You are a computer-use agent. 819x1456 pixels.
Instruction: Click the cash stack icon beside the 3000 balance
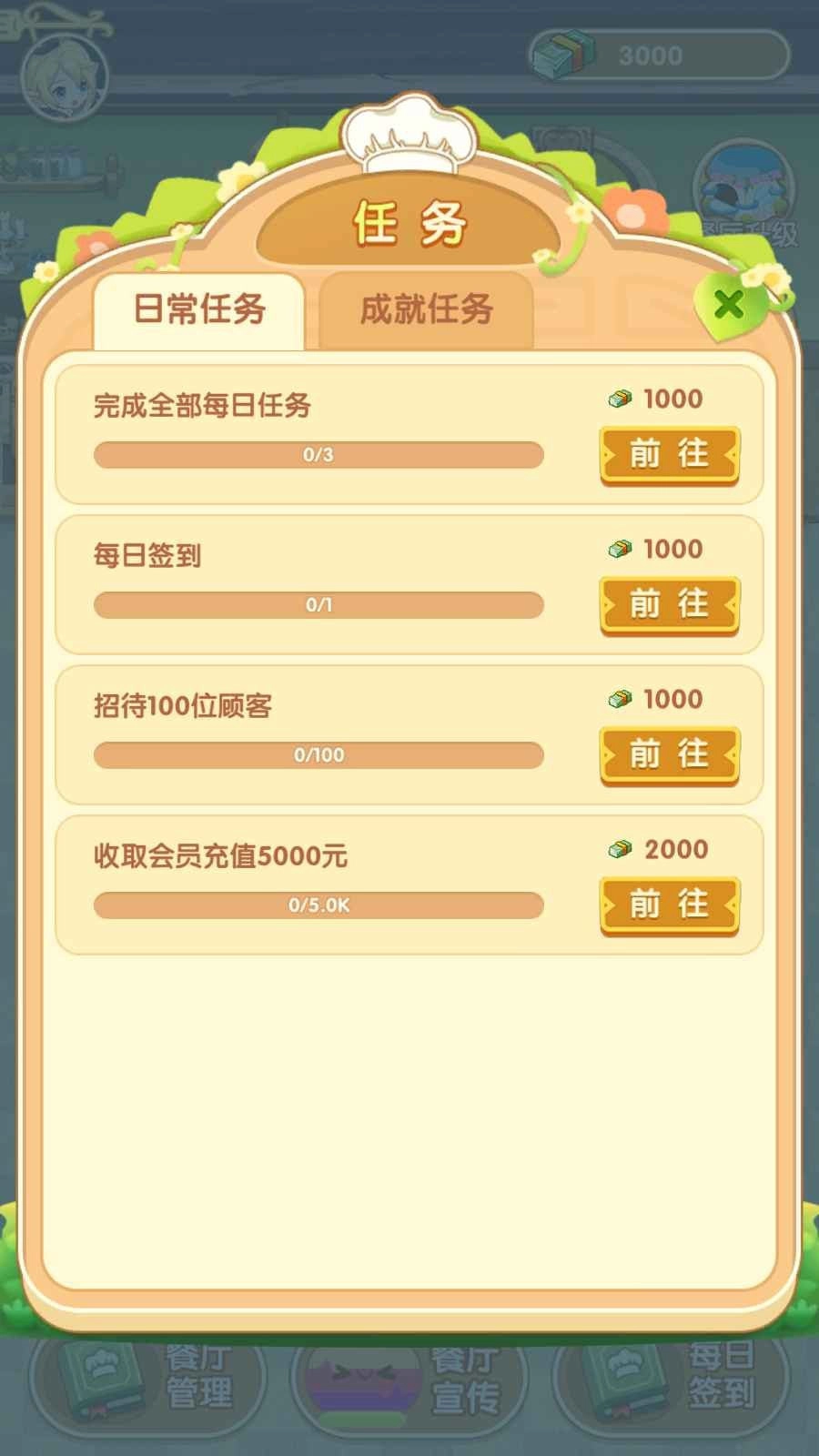(x=566, y=55)
